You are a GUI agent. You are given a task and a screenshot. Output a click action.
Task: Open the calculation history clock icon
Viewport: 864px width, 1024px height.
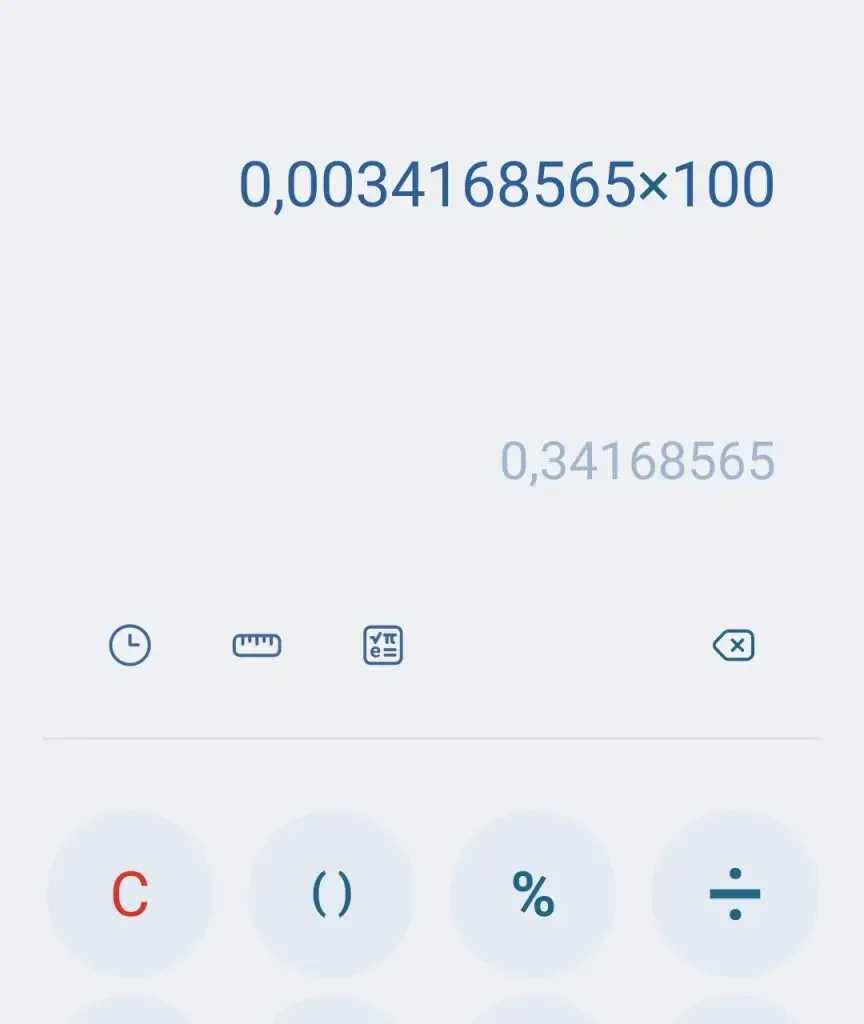click(130, 645)
